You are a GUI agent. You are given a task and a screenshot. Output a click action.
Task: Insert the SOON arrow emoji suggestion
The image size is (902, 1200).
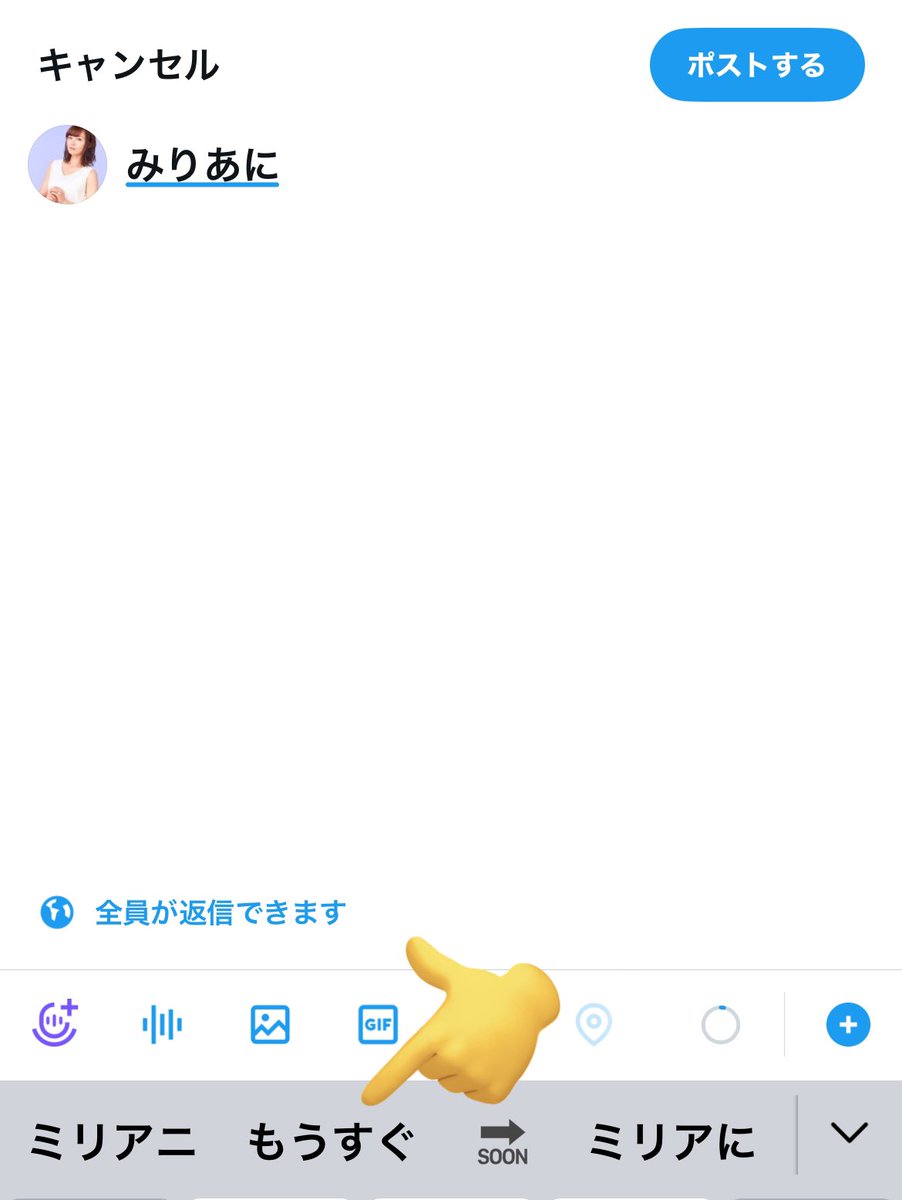pyautogui.click(x=502, y=1141)
